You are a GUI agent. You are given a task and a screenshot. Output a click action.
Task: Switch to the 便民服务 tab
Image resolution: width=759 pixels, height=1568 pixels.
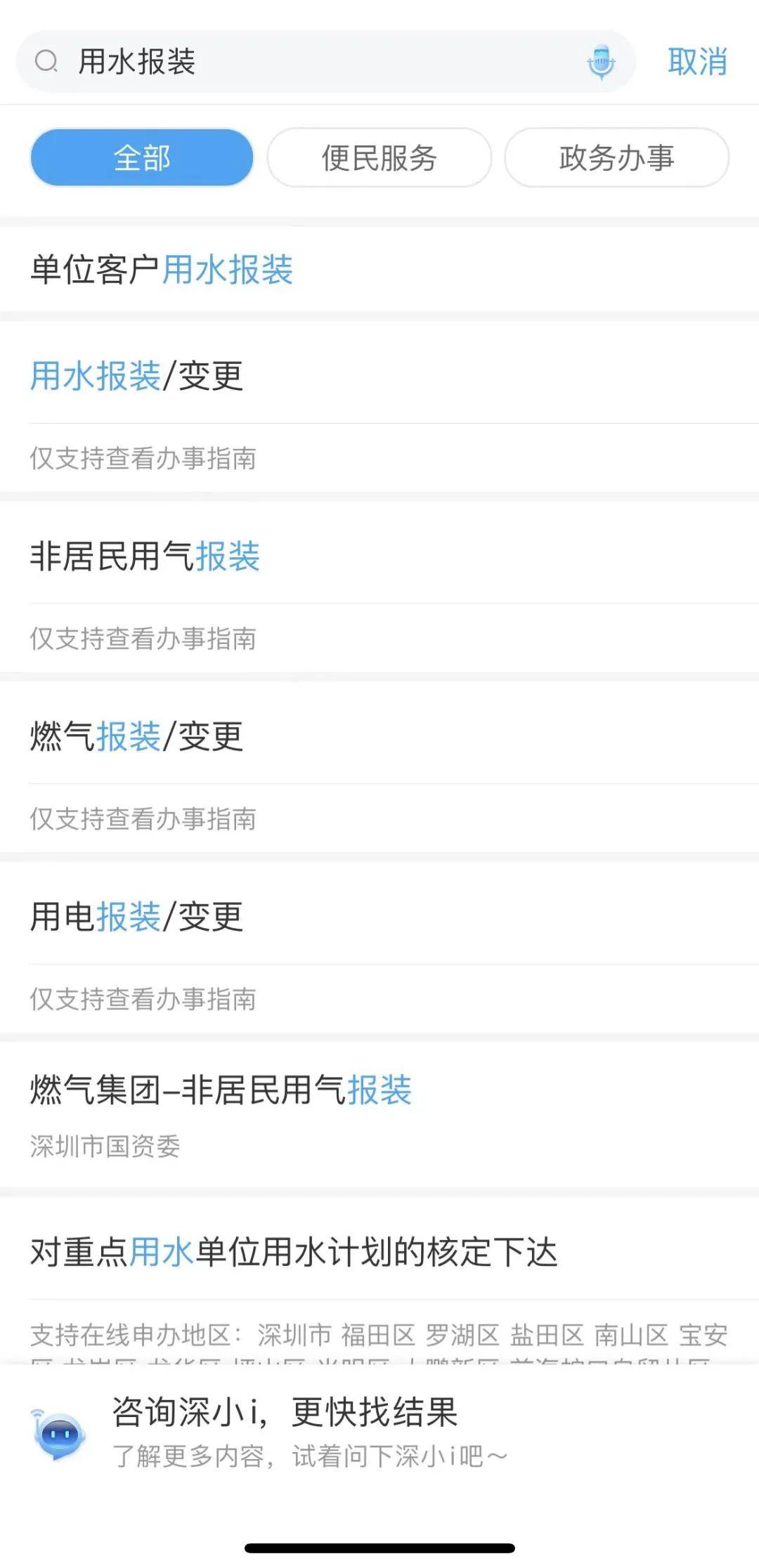379,157
